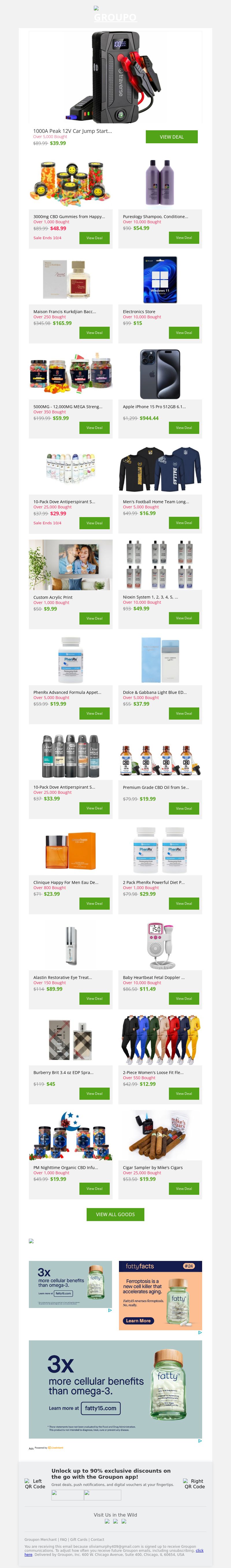The image size is (231, 1568).
Task: Open the PhenRx Advanced Formula product image
Action: [70, 660]
